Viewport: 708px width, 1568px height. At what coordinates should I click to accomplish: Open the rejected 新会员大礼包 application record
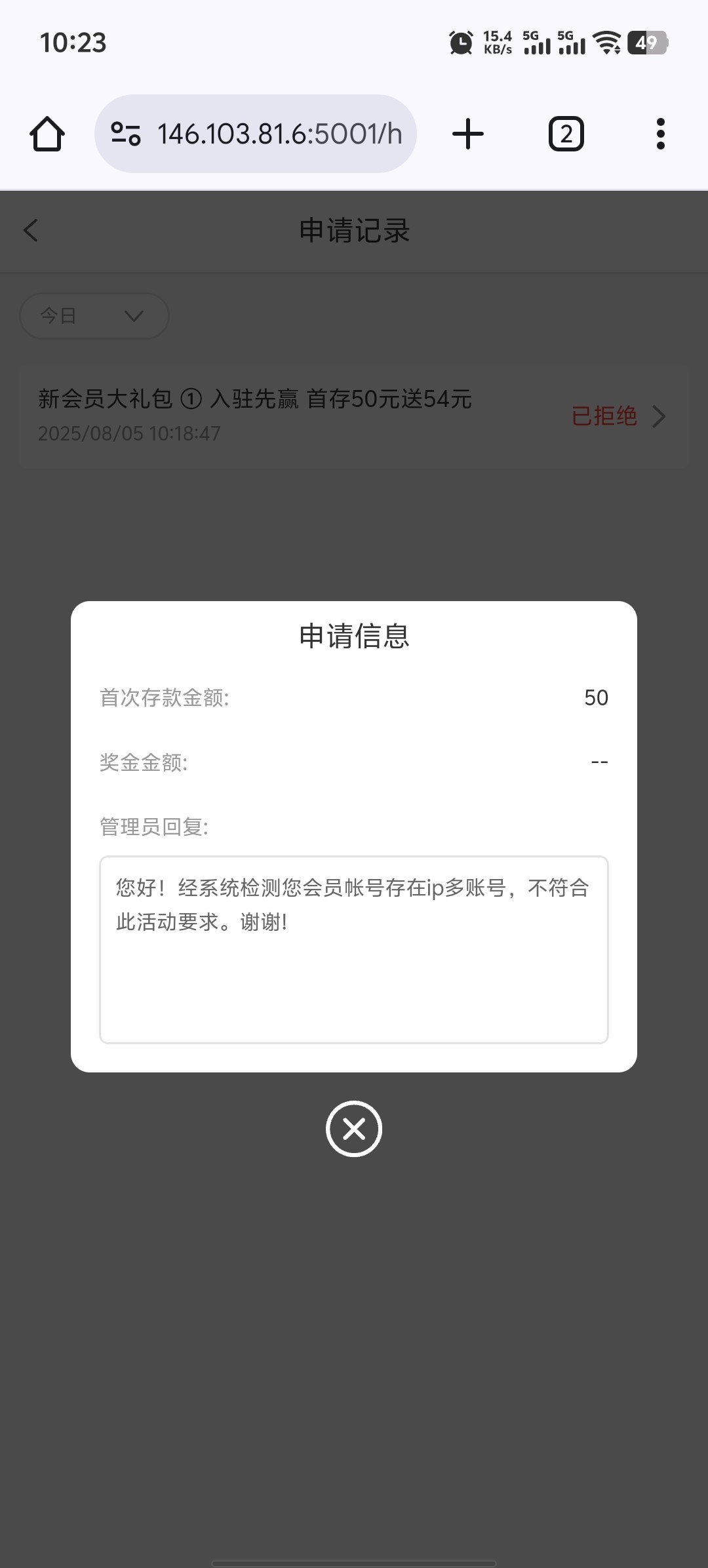[354, 416]
